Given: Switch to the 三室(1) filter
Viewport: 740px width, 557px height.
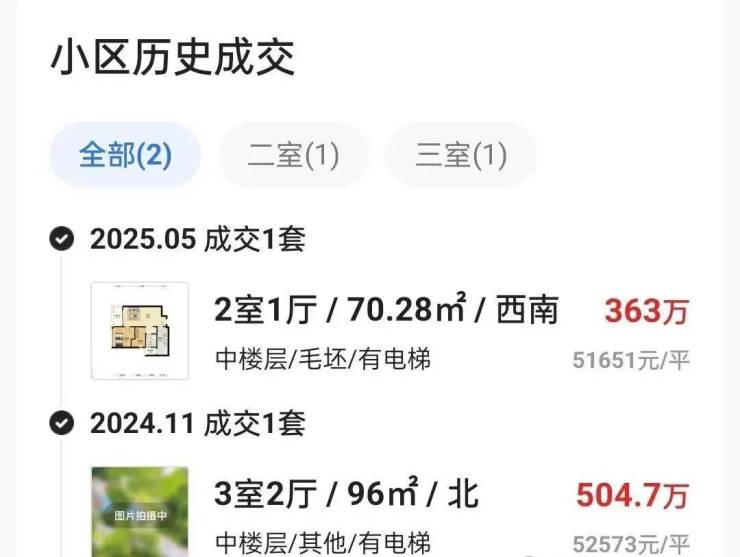Looking at the screenshot, I should [x=461, y=155].
